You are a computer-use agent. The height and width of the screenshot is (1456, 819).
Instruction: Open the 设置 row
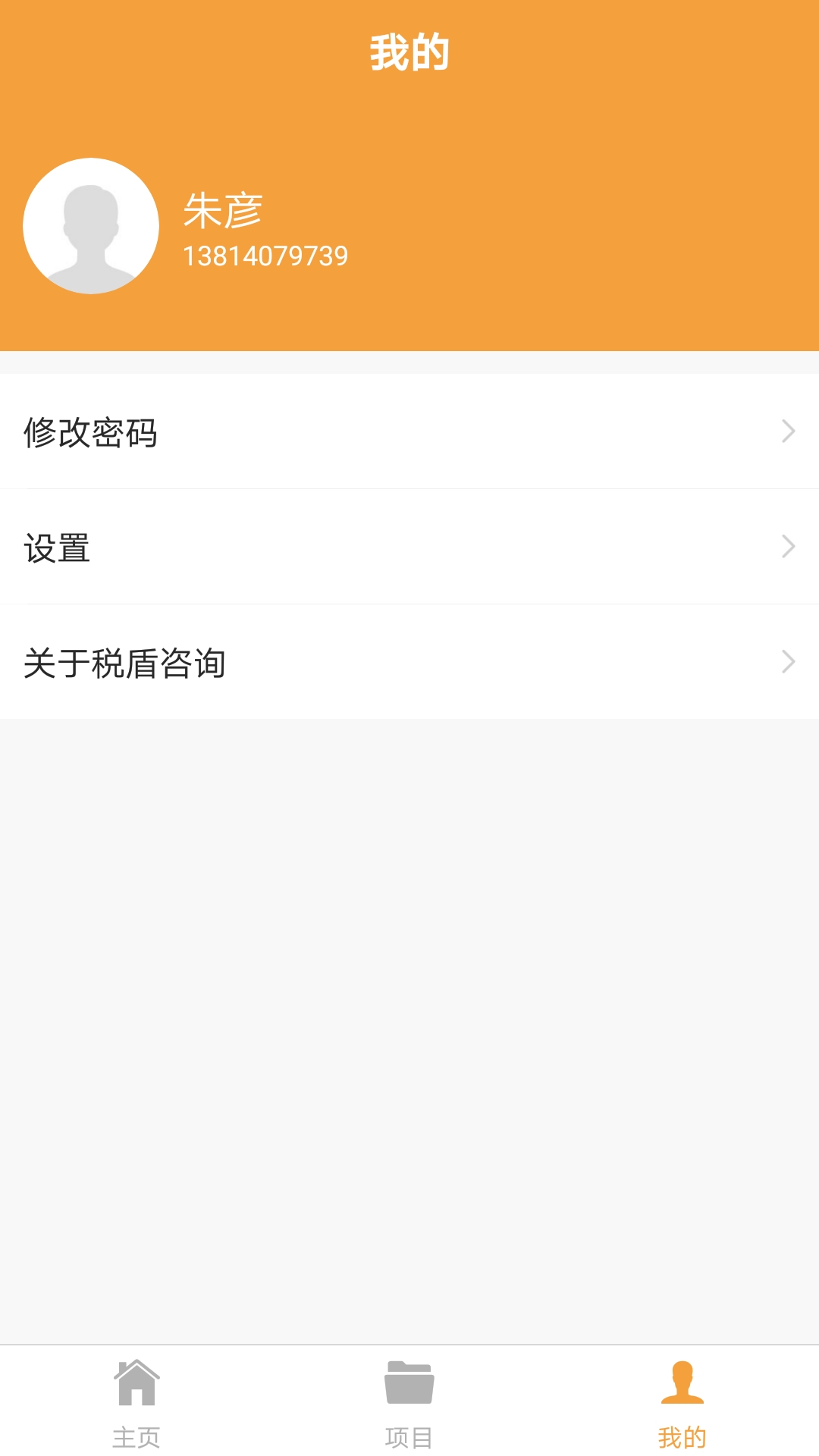(x=409, y=547)
